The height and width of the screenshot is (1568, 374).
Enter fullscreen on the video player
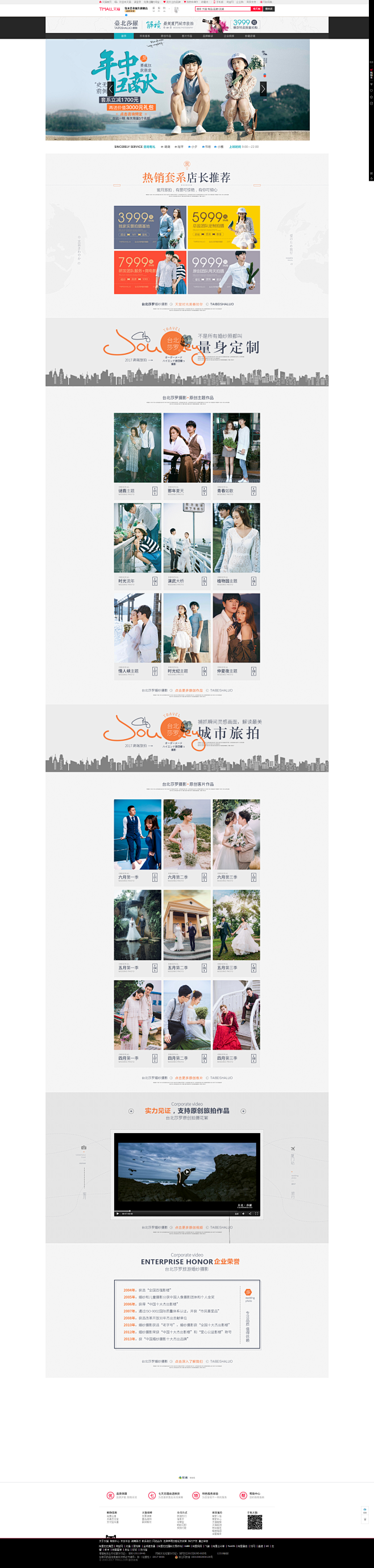pos(257,1214)
